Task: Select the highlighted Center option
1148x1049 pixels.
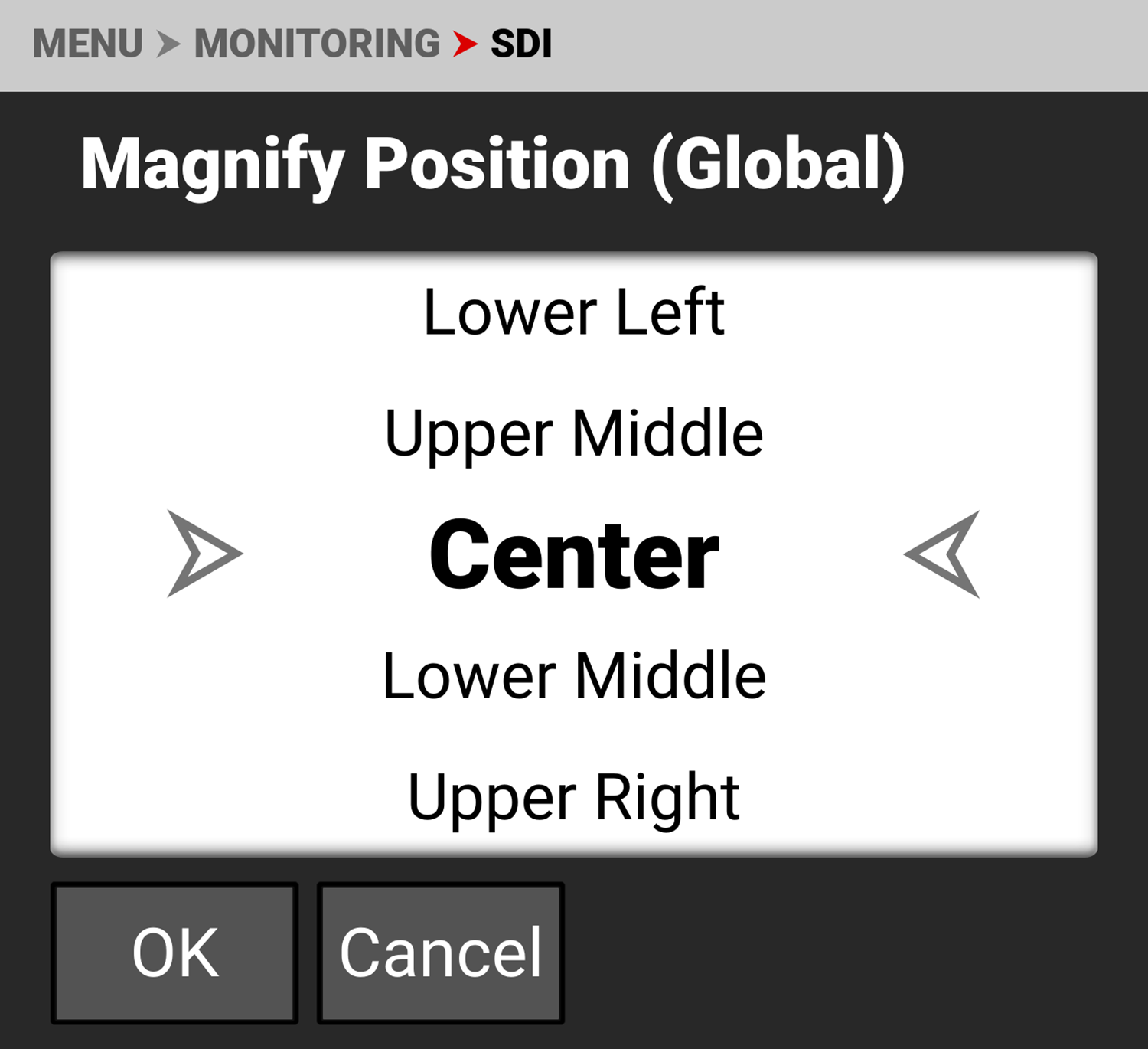Action: point(574,554)
